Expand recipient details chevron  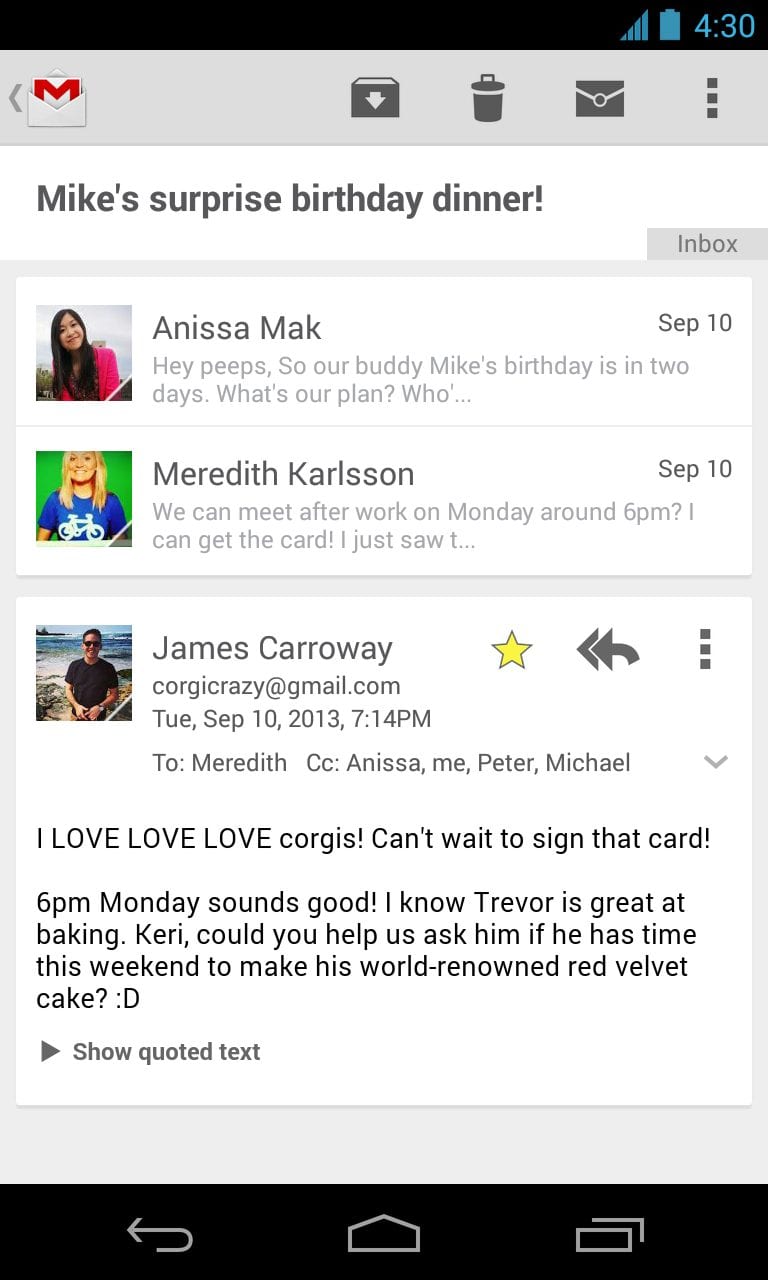tap(715, 762)
